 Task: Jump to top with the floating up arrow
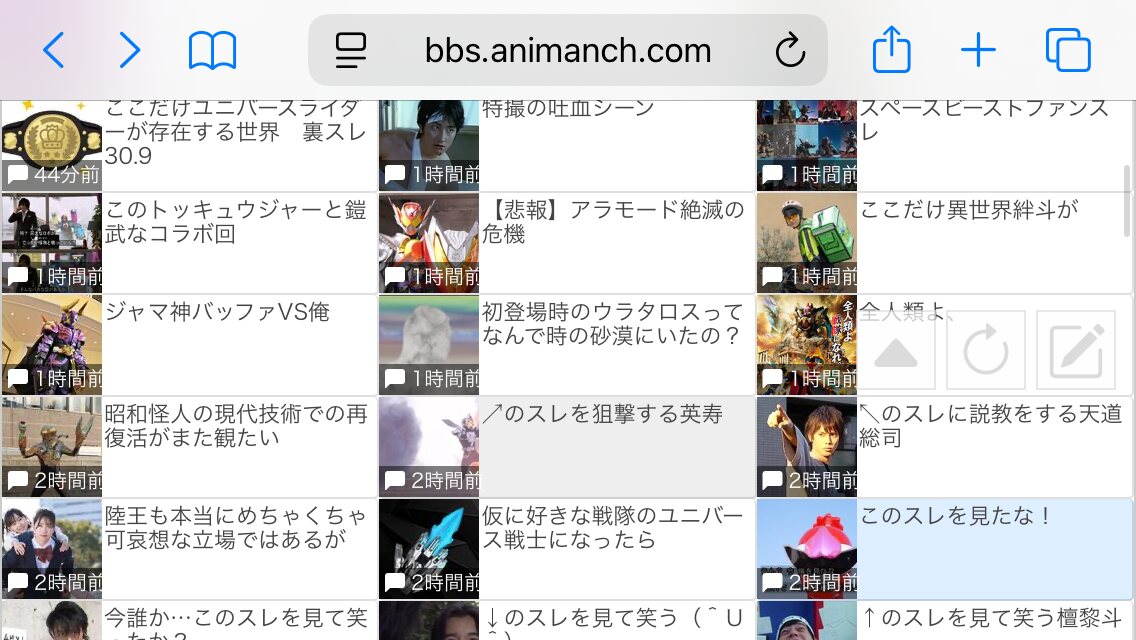coord(896,351)
